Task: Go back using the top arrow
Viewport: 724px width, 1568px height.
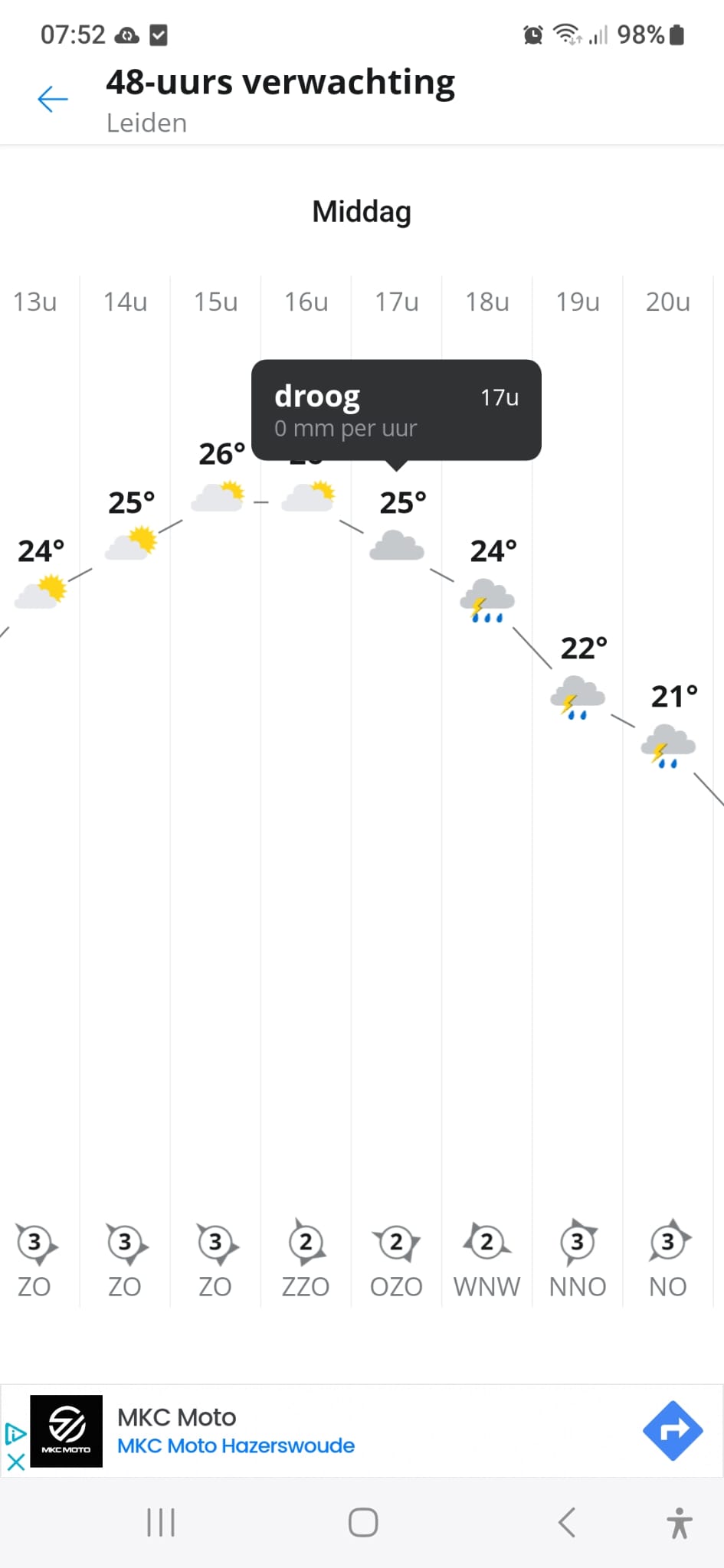Action: coord(53,99)
